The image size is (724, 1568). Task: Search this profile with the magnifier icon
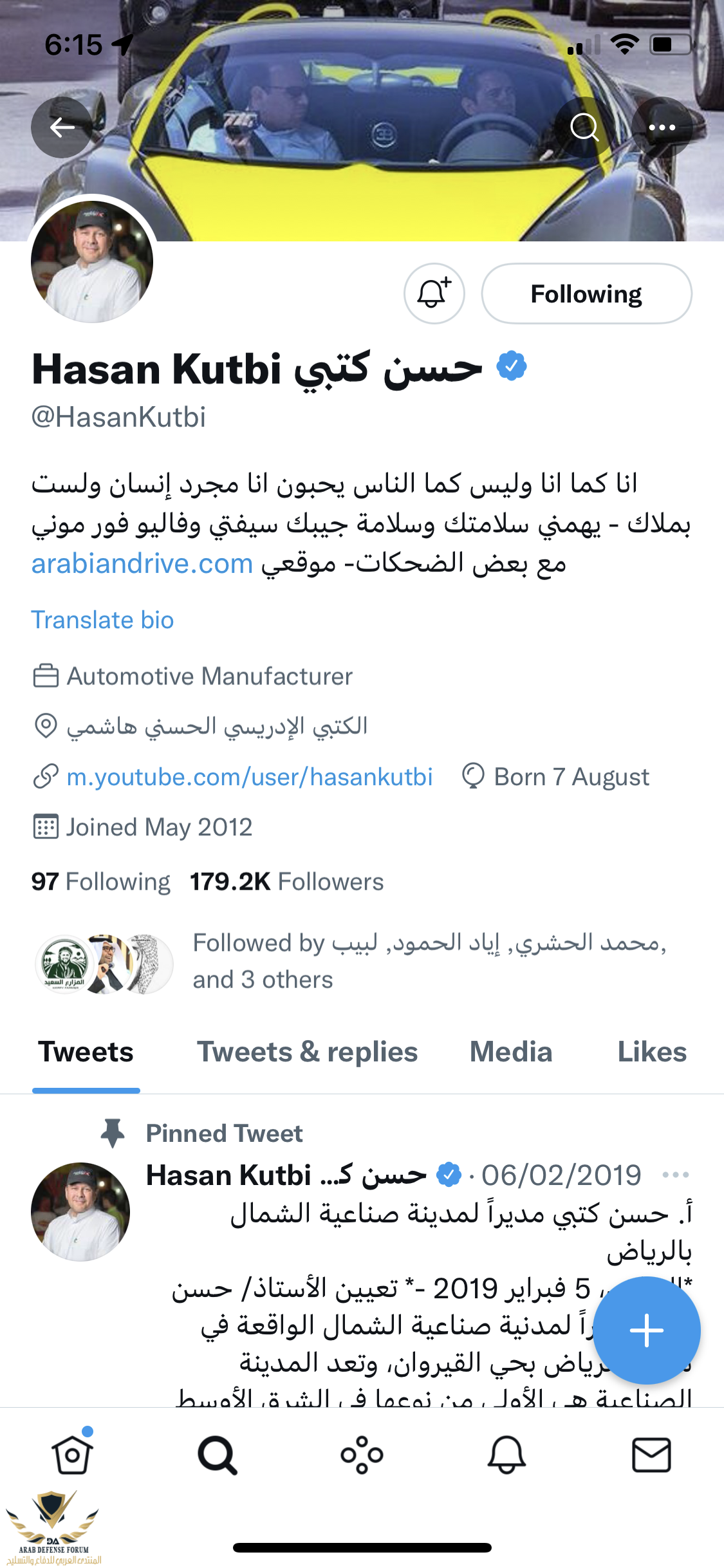coord(584,127)
